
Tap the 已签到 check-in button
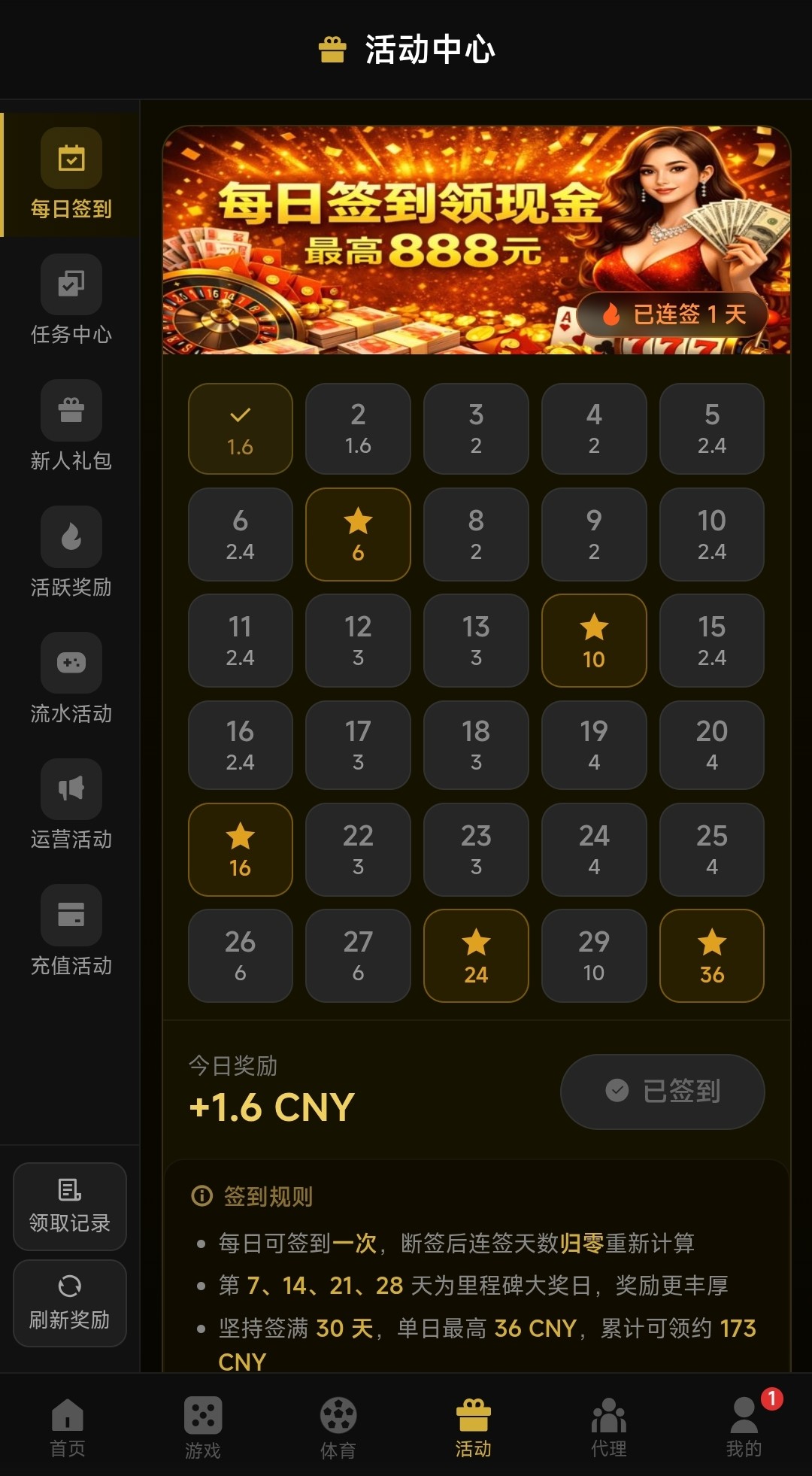[662, 1091]
